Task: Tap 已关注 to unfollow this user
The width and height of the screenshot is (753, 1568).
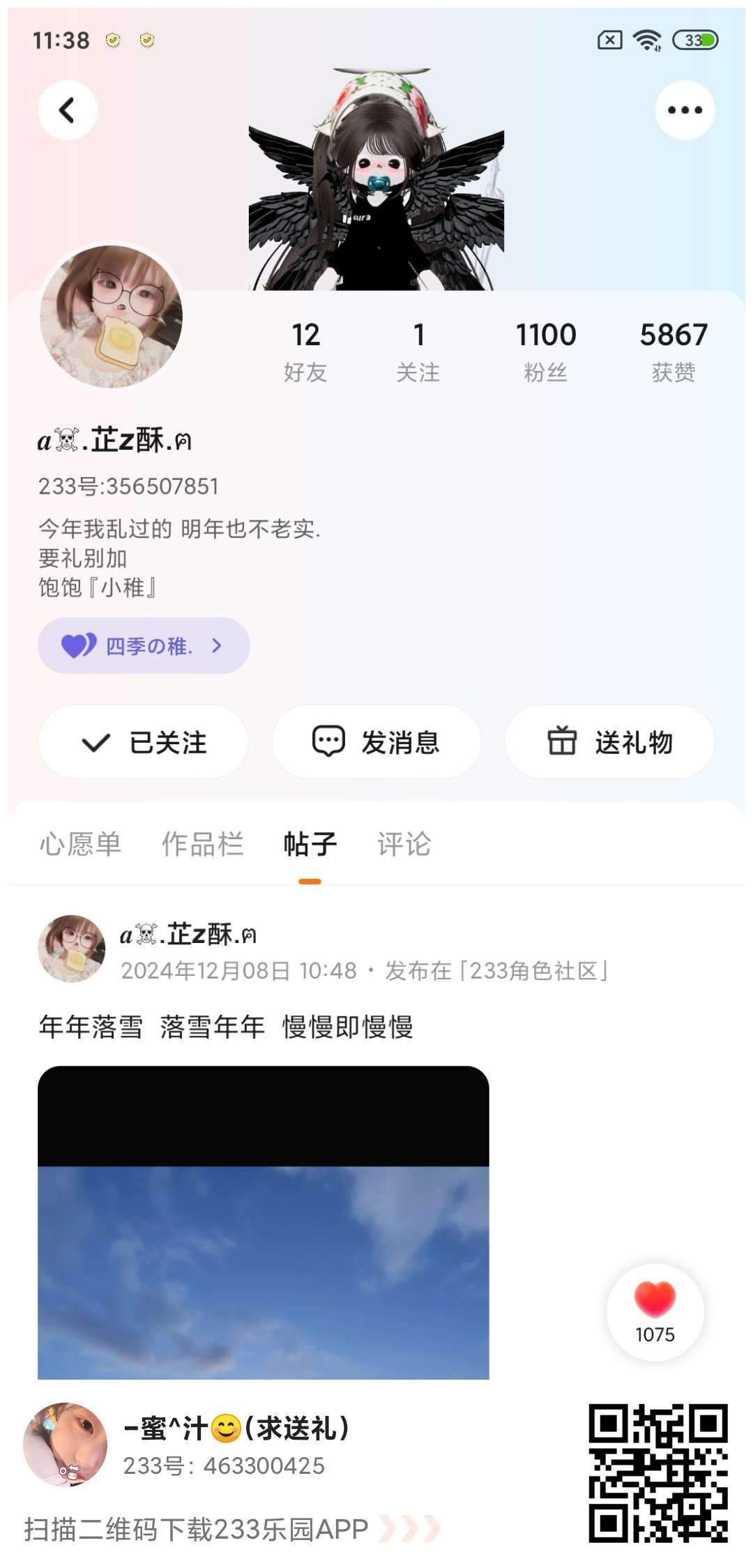Action: (144, 742)
